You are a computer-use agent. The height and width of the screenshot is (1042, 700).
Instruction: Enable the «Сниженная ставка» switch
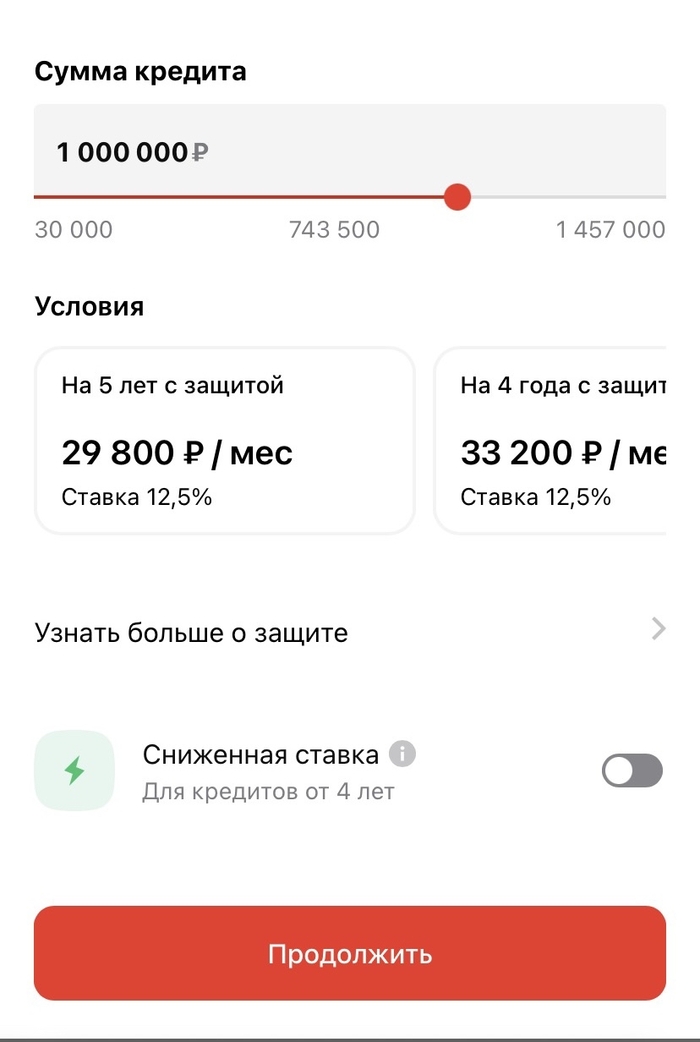click(x=632, y=771)
